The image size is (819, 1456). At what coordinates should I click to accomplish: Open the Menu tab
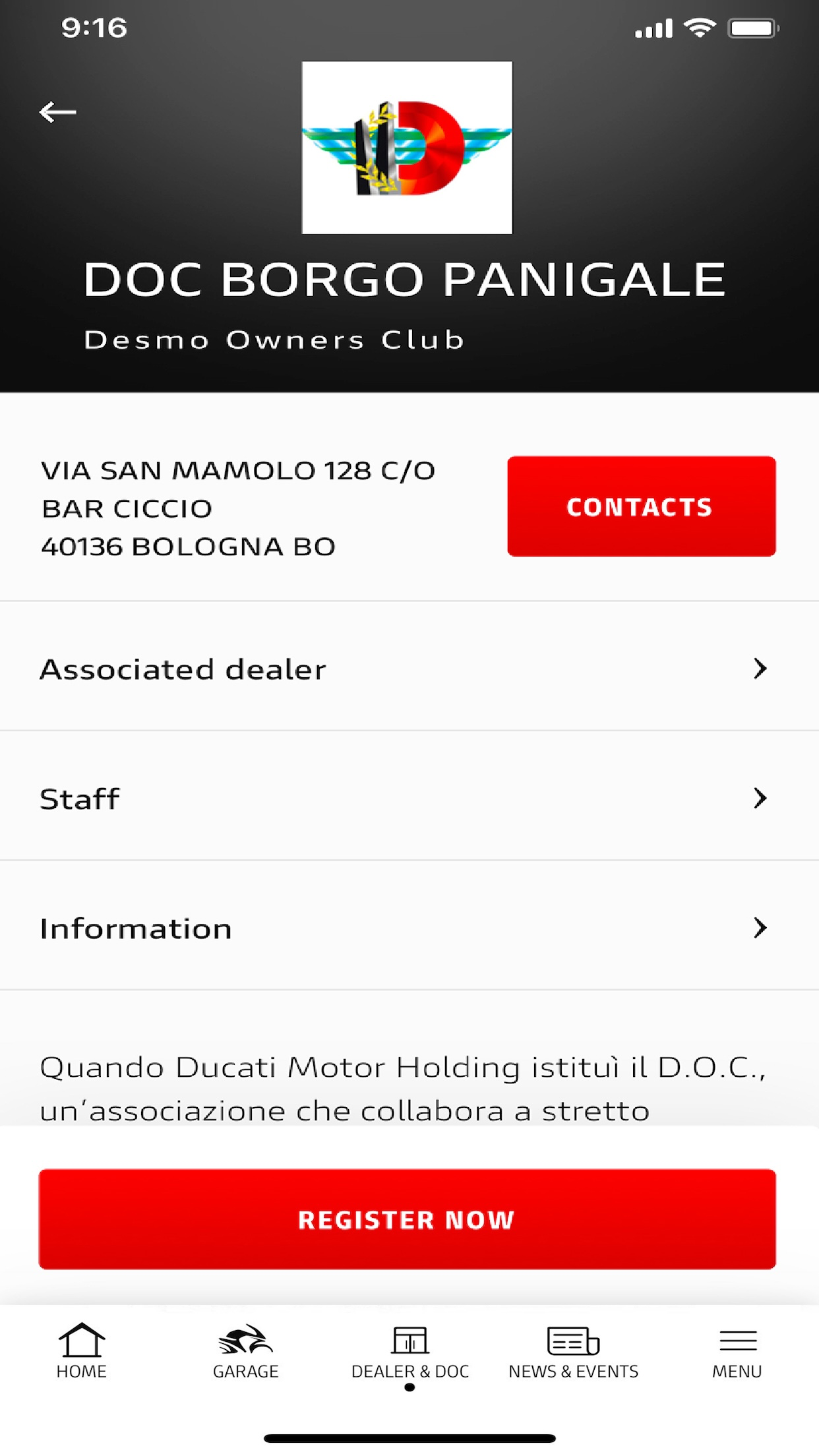click(737, 1352)
